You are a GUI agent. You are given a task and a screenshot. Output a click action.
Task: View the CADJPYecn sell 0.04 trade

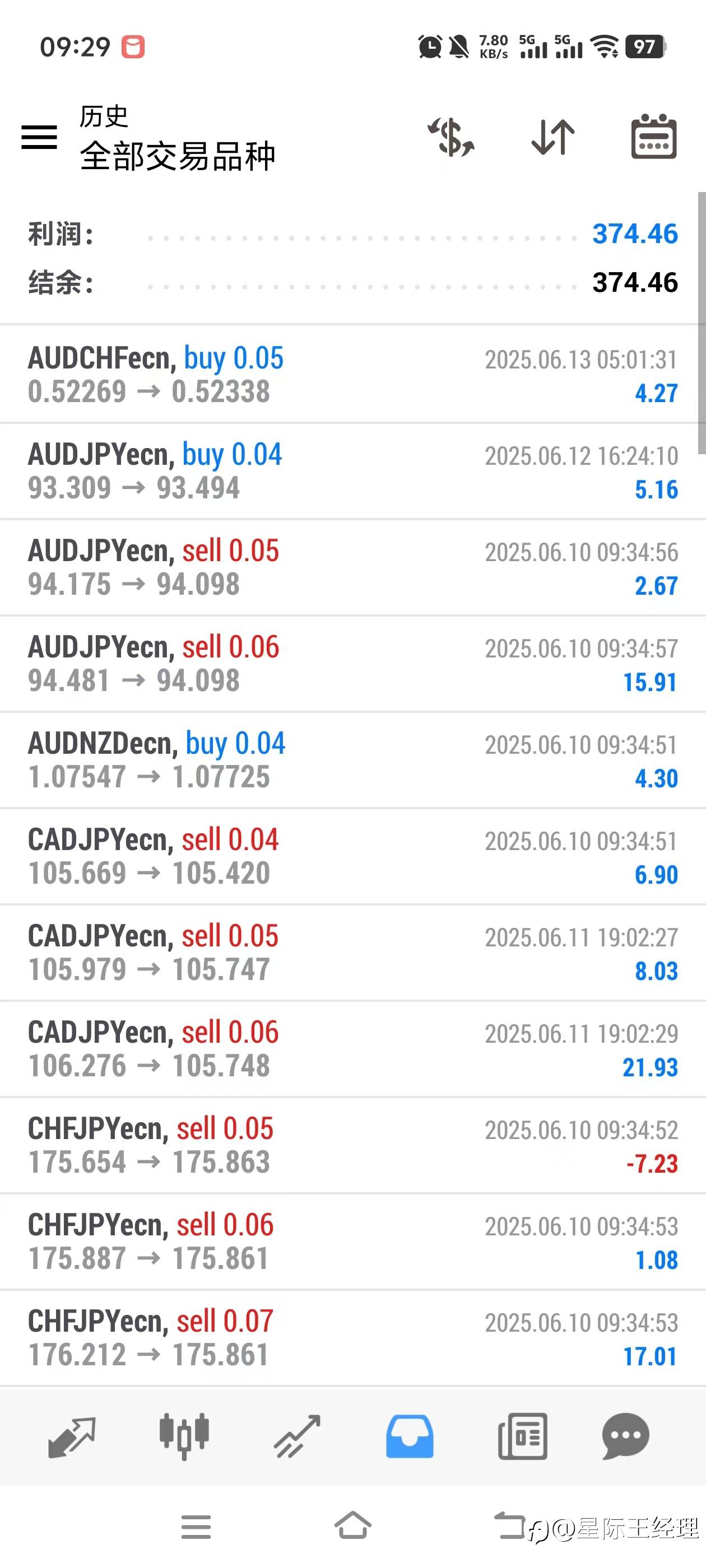point(352,856)
